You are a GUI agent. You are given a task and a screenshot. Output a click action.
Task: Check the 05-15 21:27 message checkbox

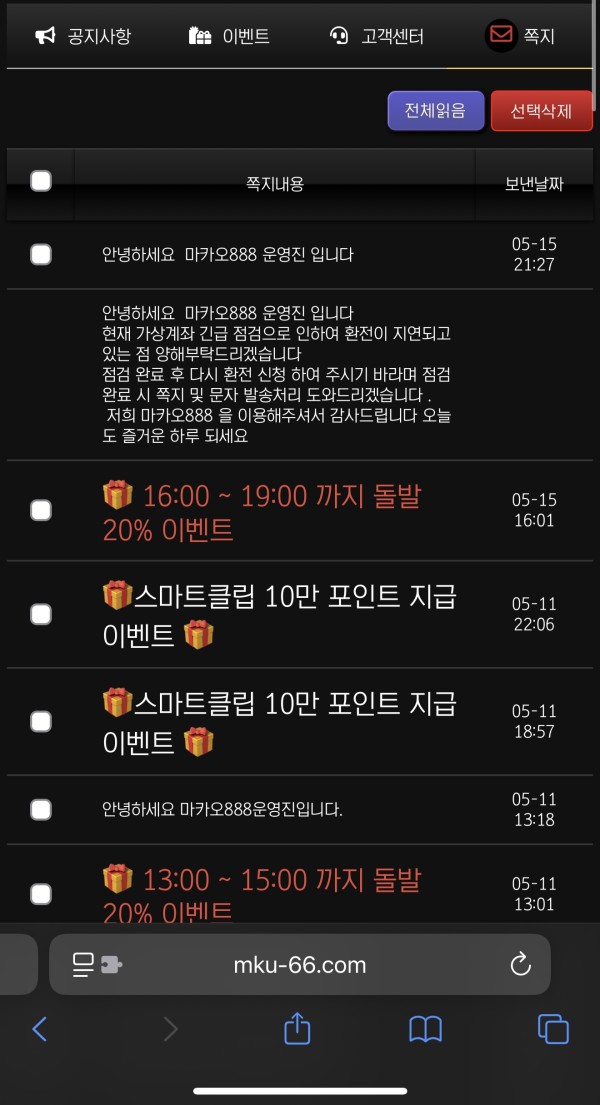click(x=41, y=254)
